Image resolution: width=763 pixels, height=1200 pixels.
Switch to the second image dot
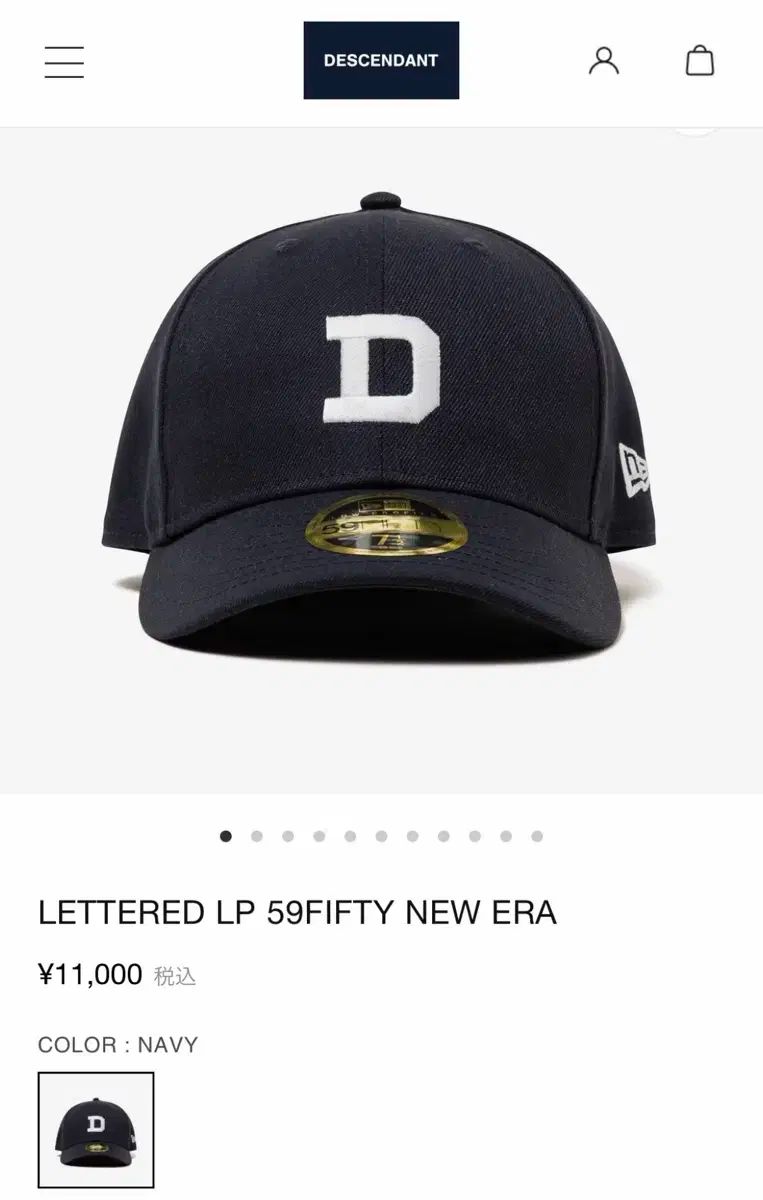pos(258,833)
